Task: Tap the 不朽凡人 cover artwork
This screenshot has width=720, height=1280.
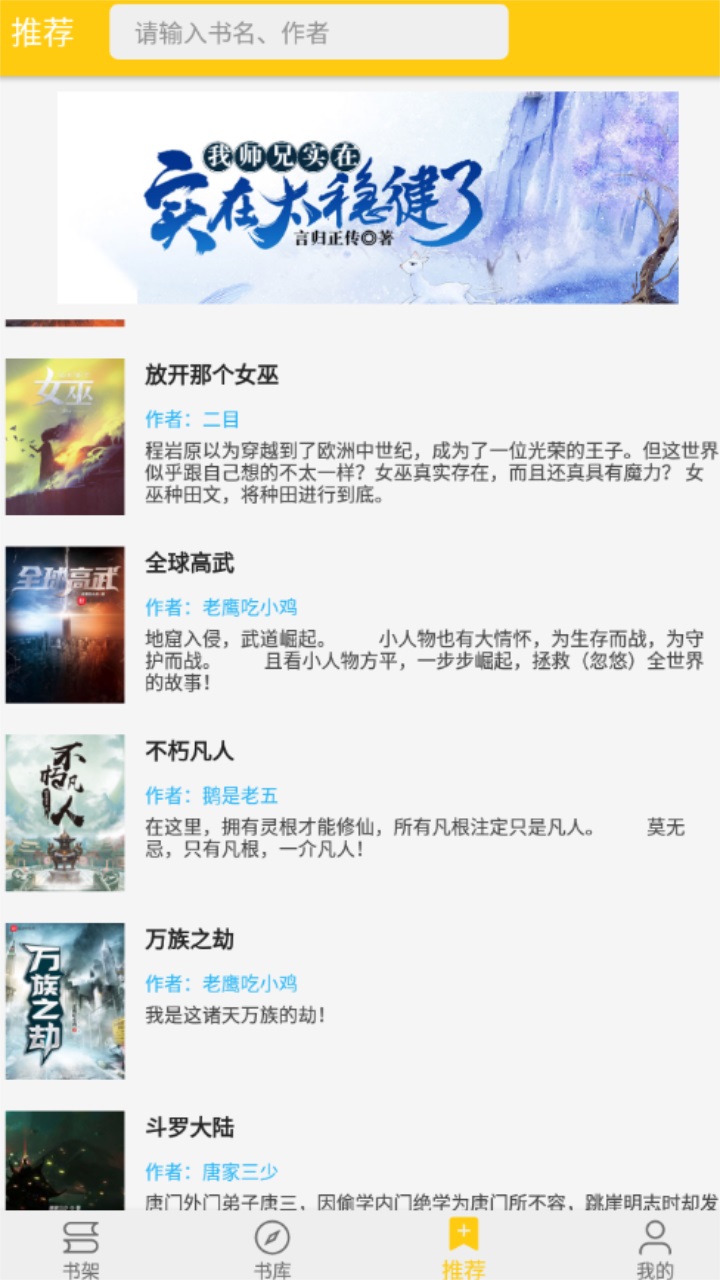Action: 64,810
